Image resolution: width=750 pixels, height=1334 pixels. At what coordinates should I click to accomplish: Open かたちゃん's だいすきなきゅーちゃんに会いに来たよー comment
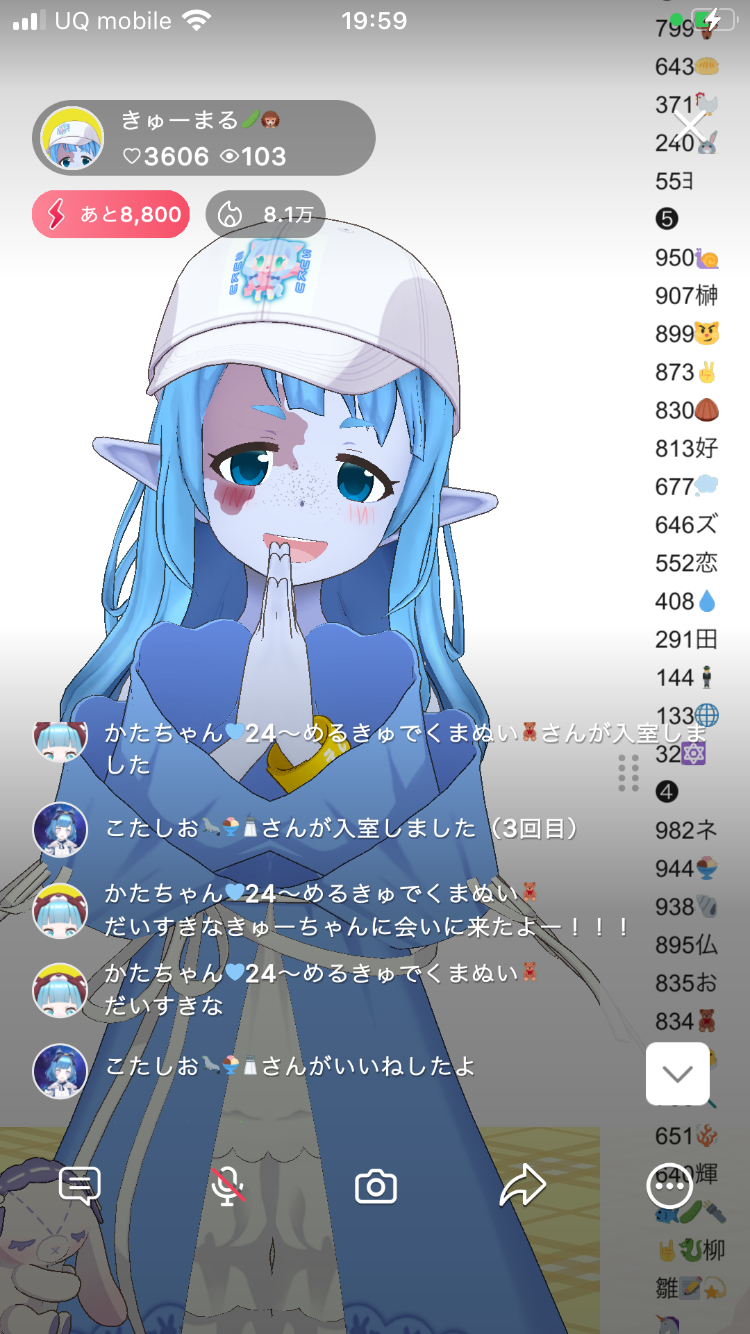pyautogui.click(x=366, y=926)
